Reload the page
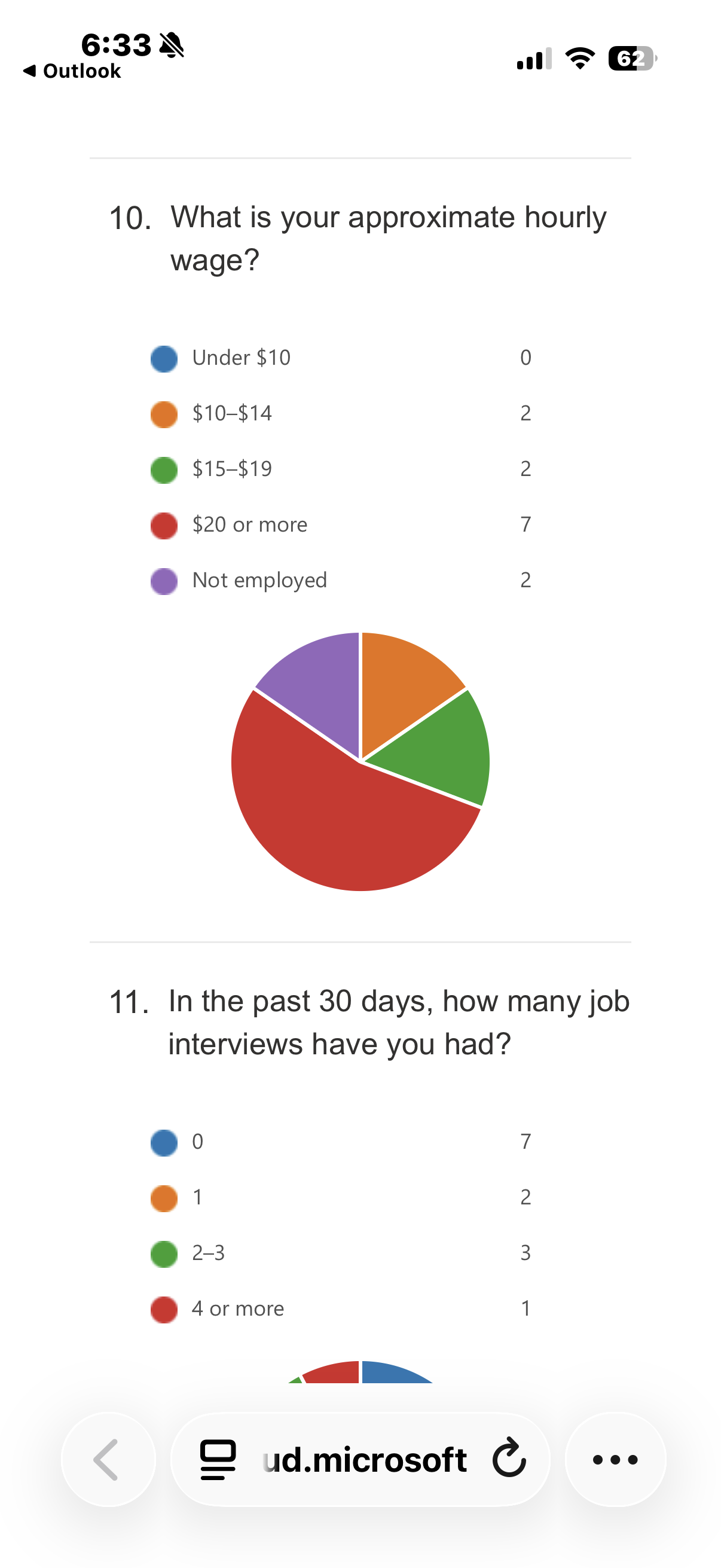 click(509, 1459)
